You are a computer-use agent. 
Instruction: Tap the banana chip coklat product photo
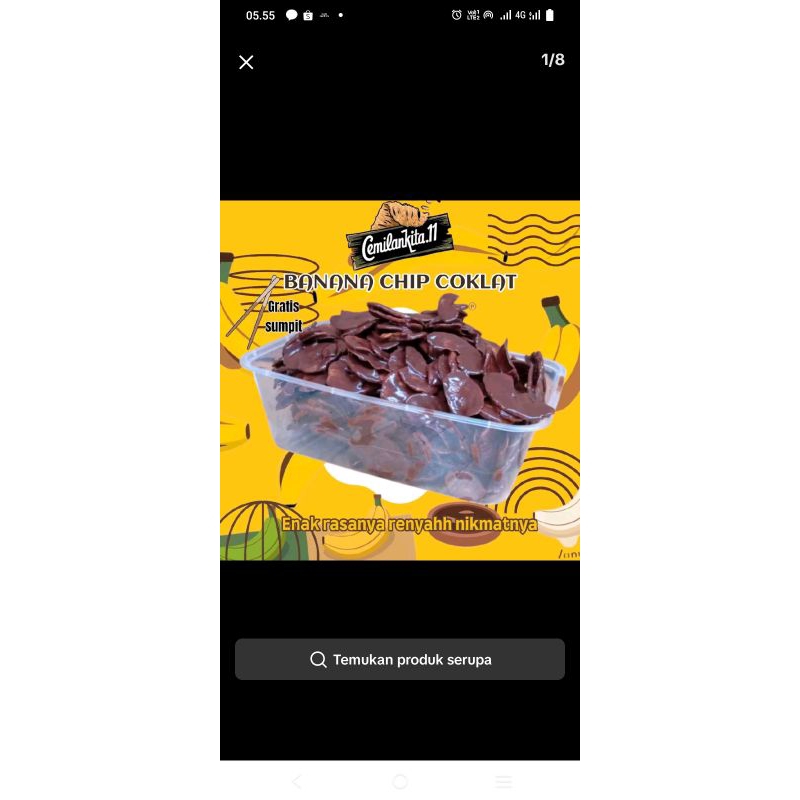[400, 380]
